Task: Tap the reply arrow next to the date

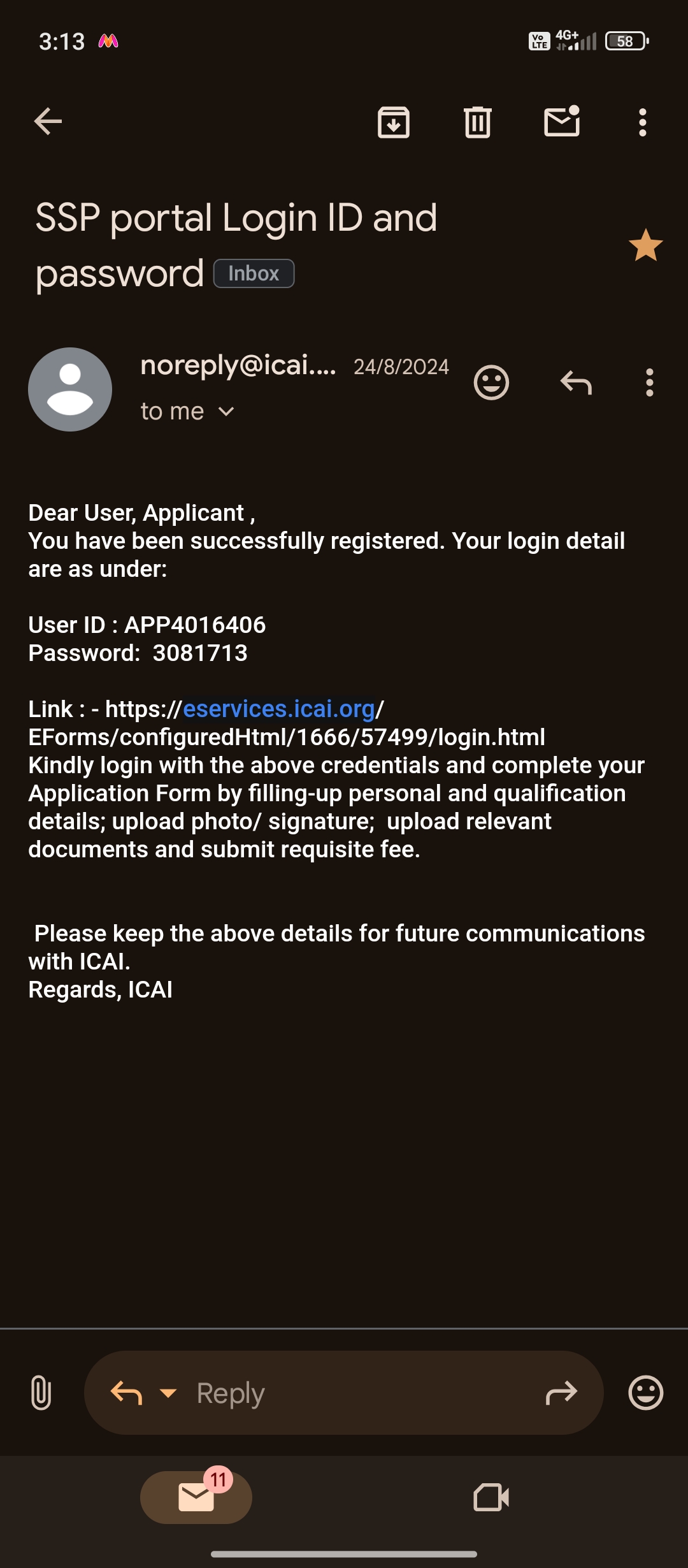Action: point(576,382)
